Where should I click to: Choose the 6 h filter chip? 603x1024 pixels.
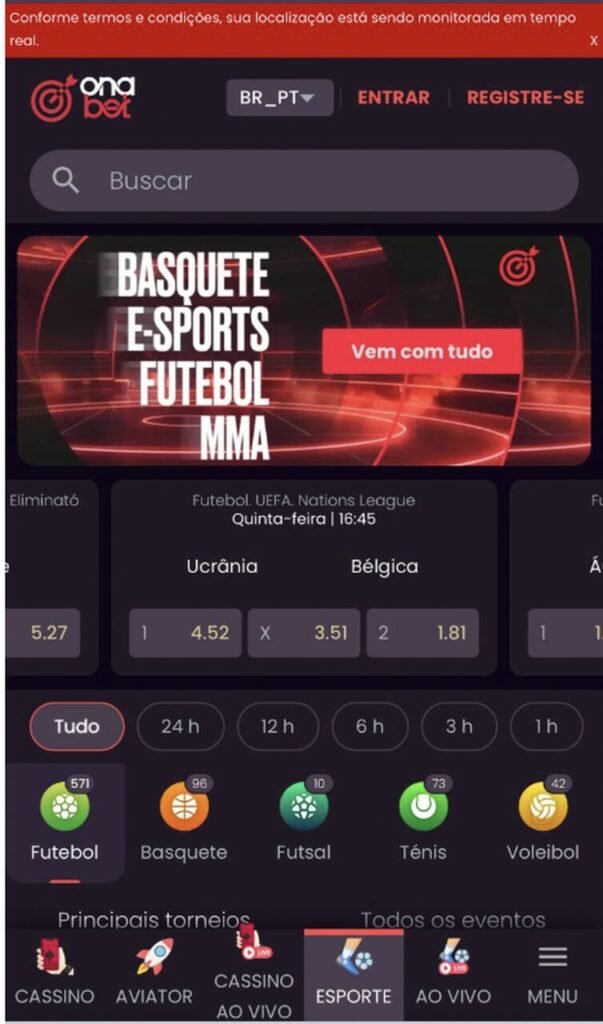[x=370, y=726]
